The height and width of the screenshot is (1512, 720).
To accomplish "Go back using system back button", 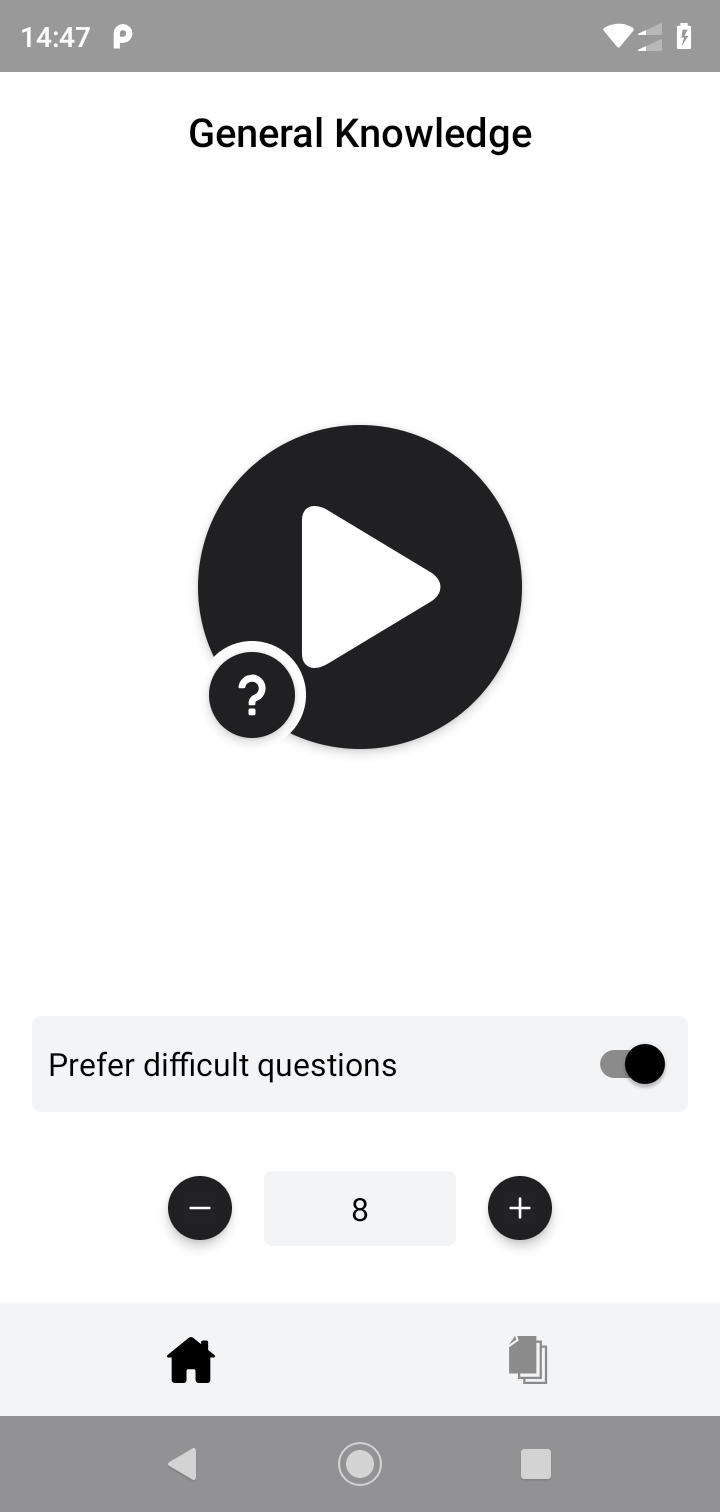I will pos(183,1464).
